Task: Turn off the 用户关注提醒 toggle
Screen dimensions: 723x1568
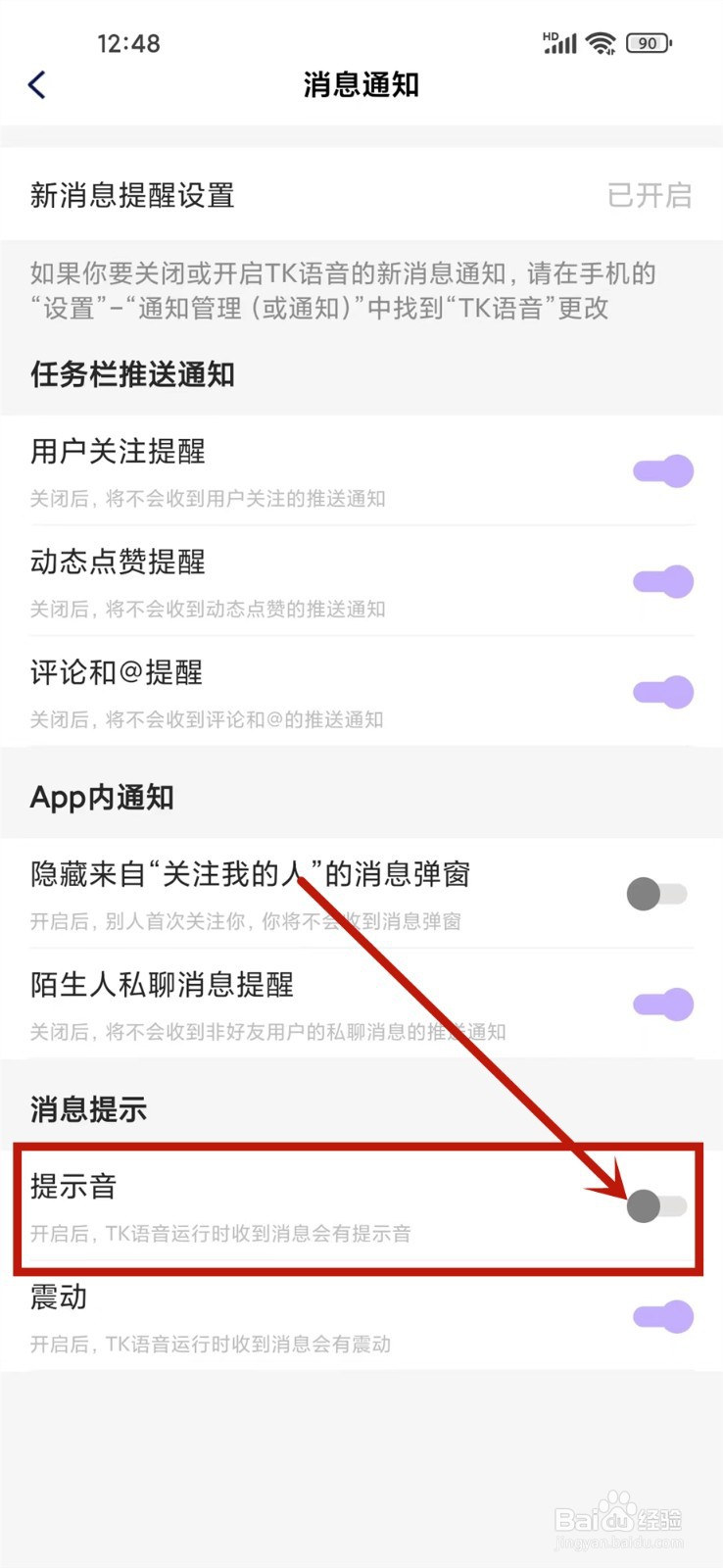Action: pyautogui.click(x=666, y=470)
